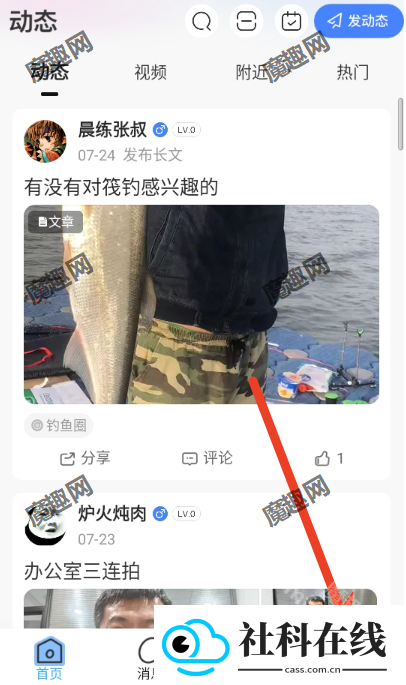Viewport: 406px width, 685px height.
Task: Switch to the 附近 tab
Action: pyautogui.click(x=252, y=72)
